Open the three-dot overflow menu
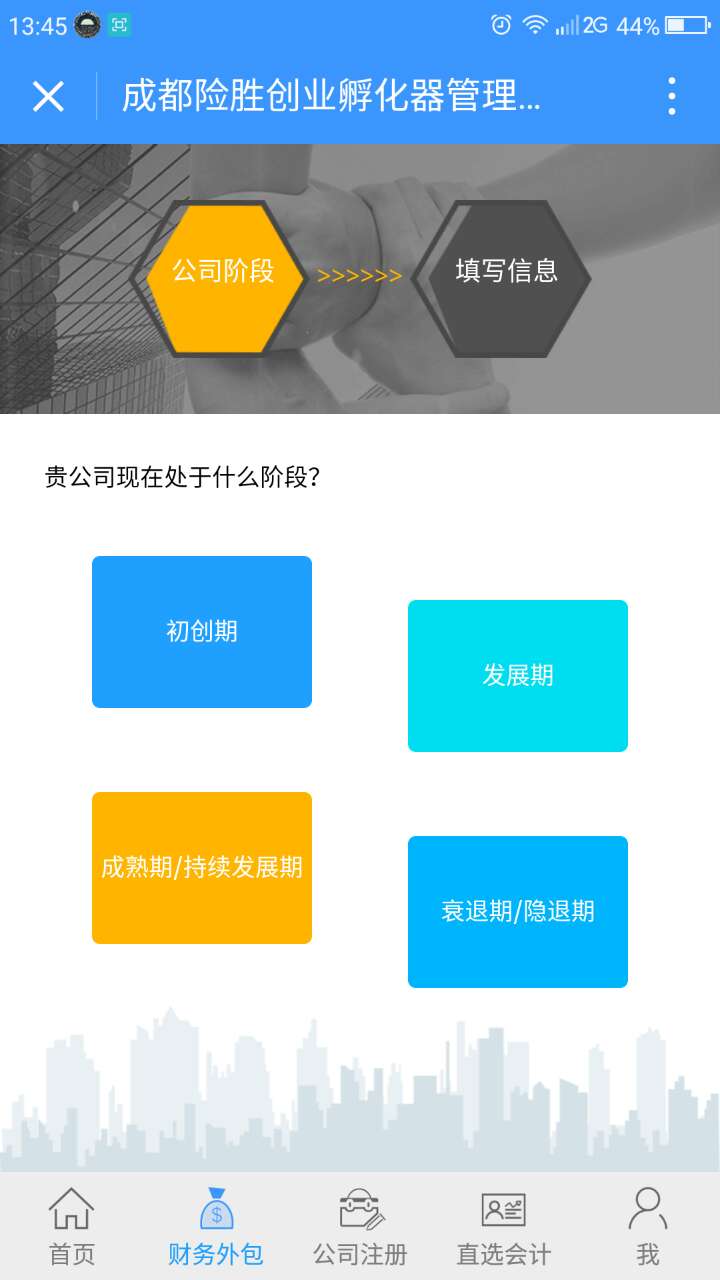 click(x=672, y=97)
